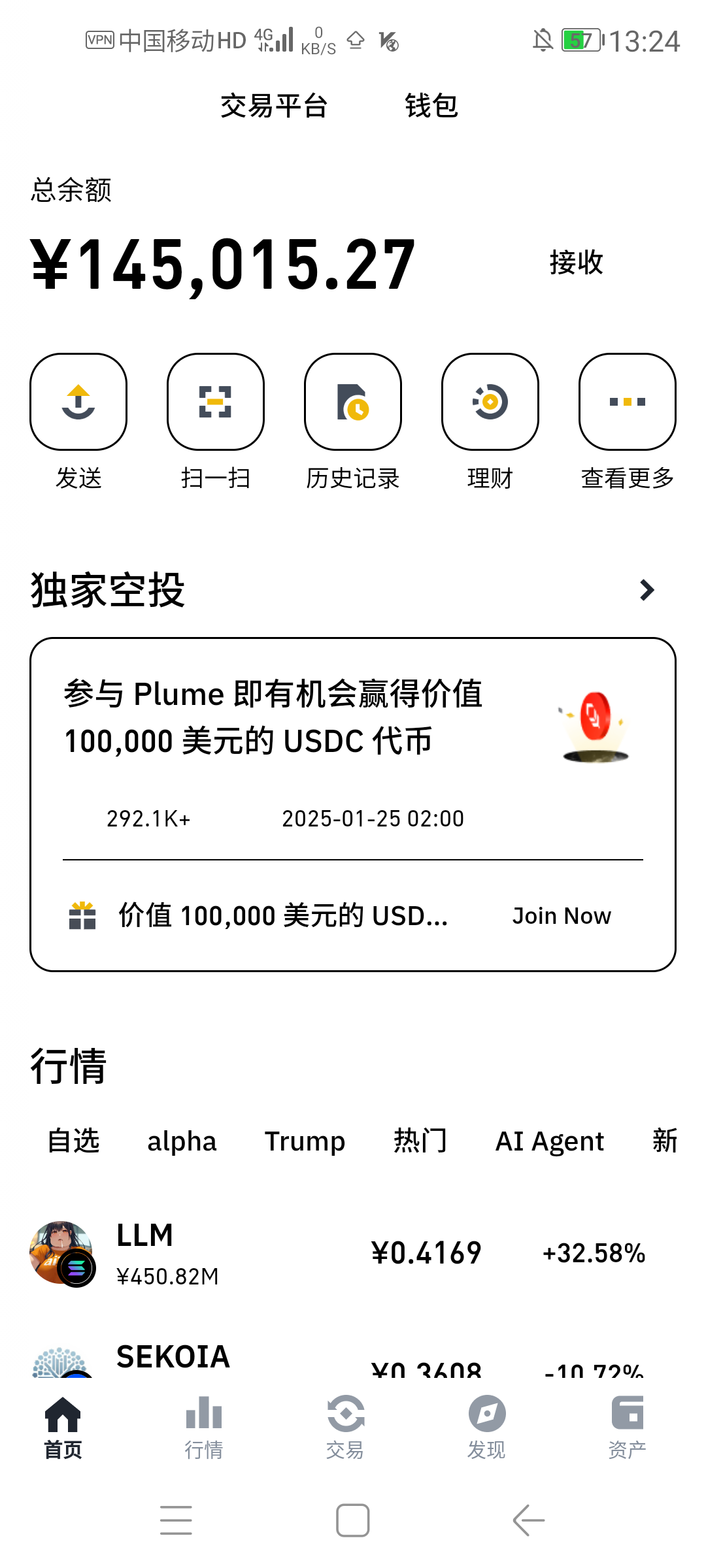Viewport: 706px width, 1568px height.
Task: Tap Join Now on the Plume airdrop
Action: (x=562, y=916)
